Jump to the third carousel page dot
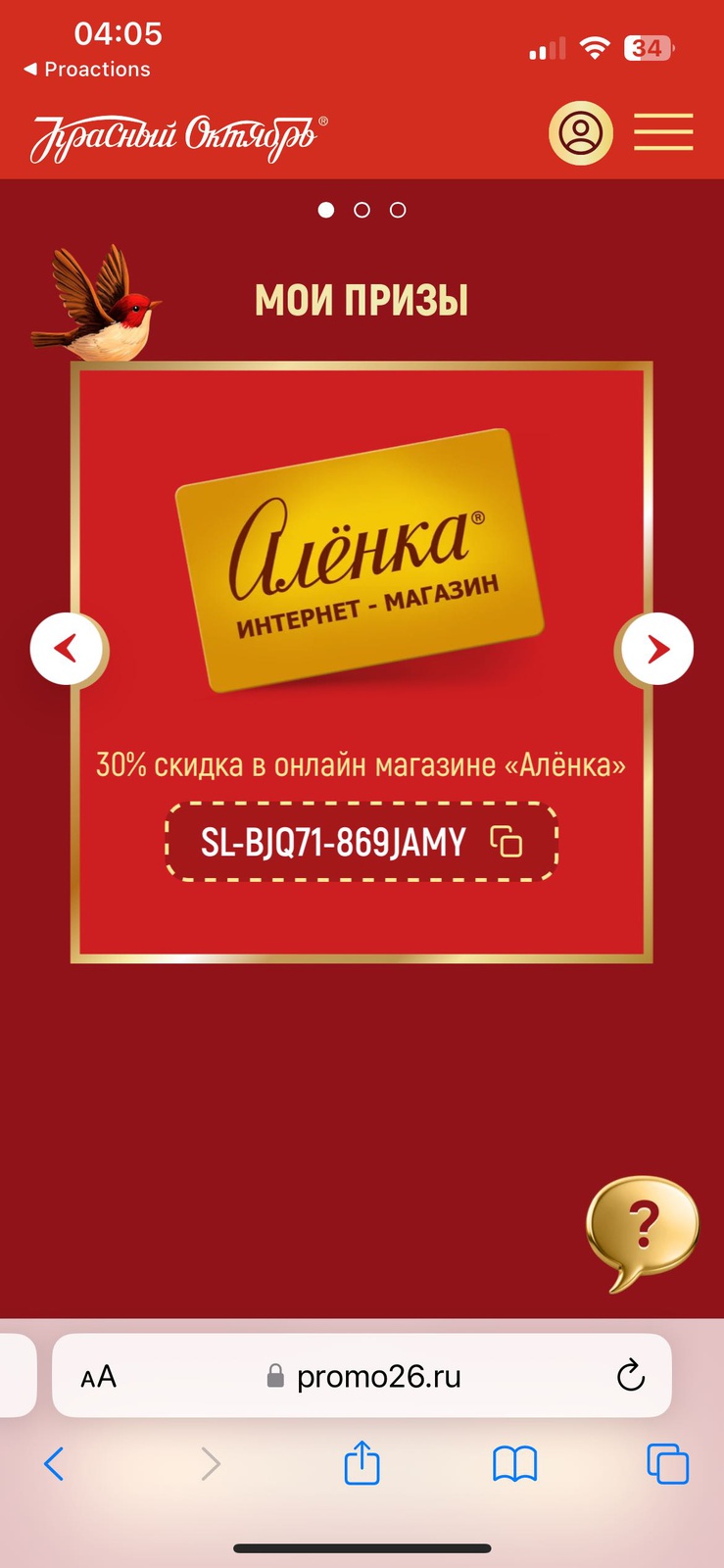This screenshot has height=1568, width=724. [398, 210]
